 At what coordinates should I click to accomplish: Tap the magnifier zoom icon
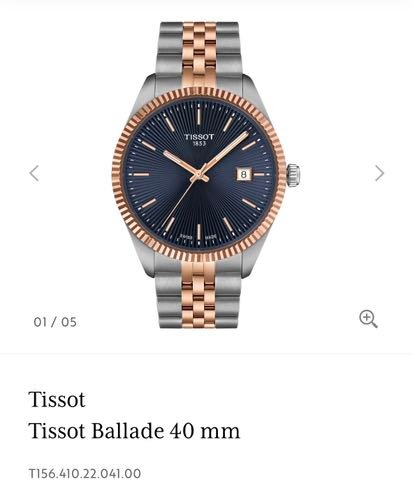368,319
